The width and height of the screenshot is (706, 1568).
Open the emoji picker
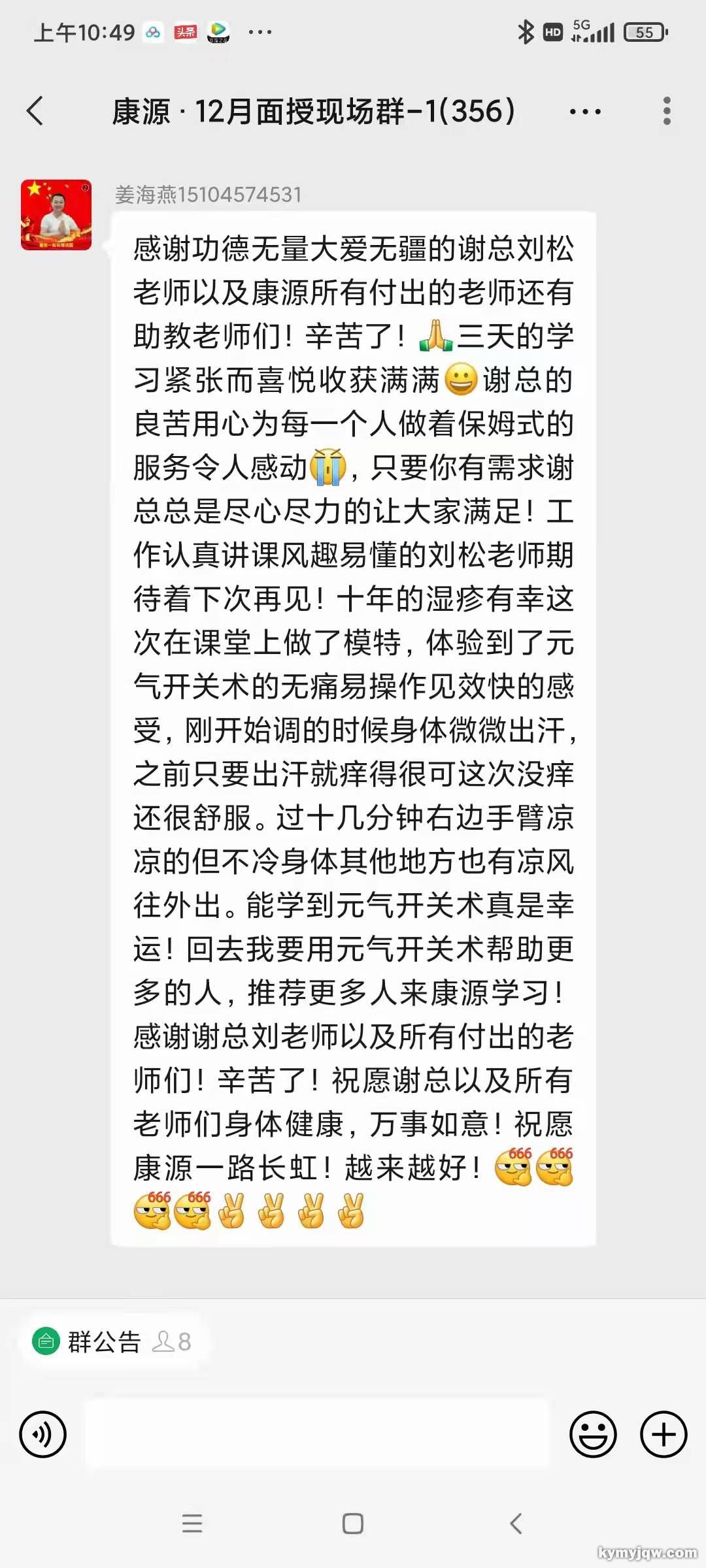593,1435
